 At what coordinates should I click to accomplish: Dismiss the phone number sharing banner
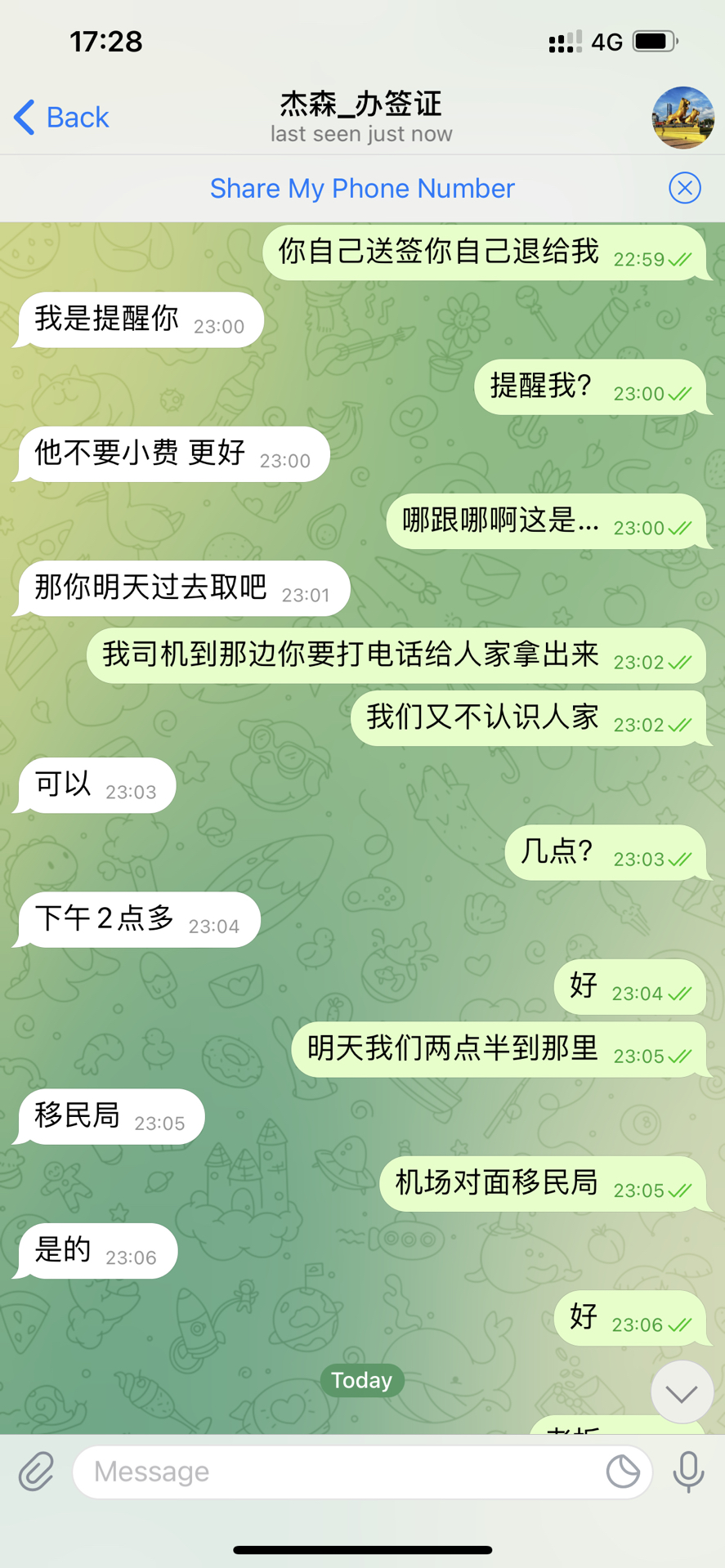[x=684, y=189]
